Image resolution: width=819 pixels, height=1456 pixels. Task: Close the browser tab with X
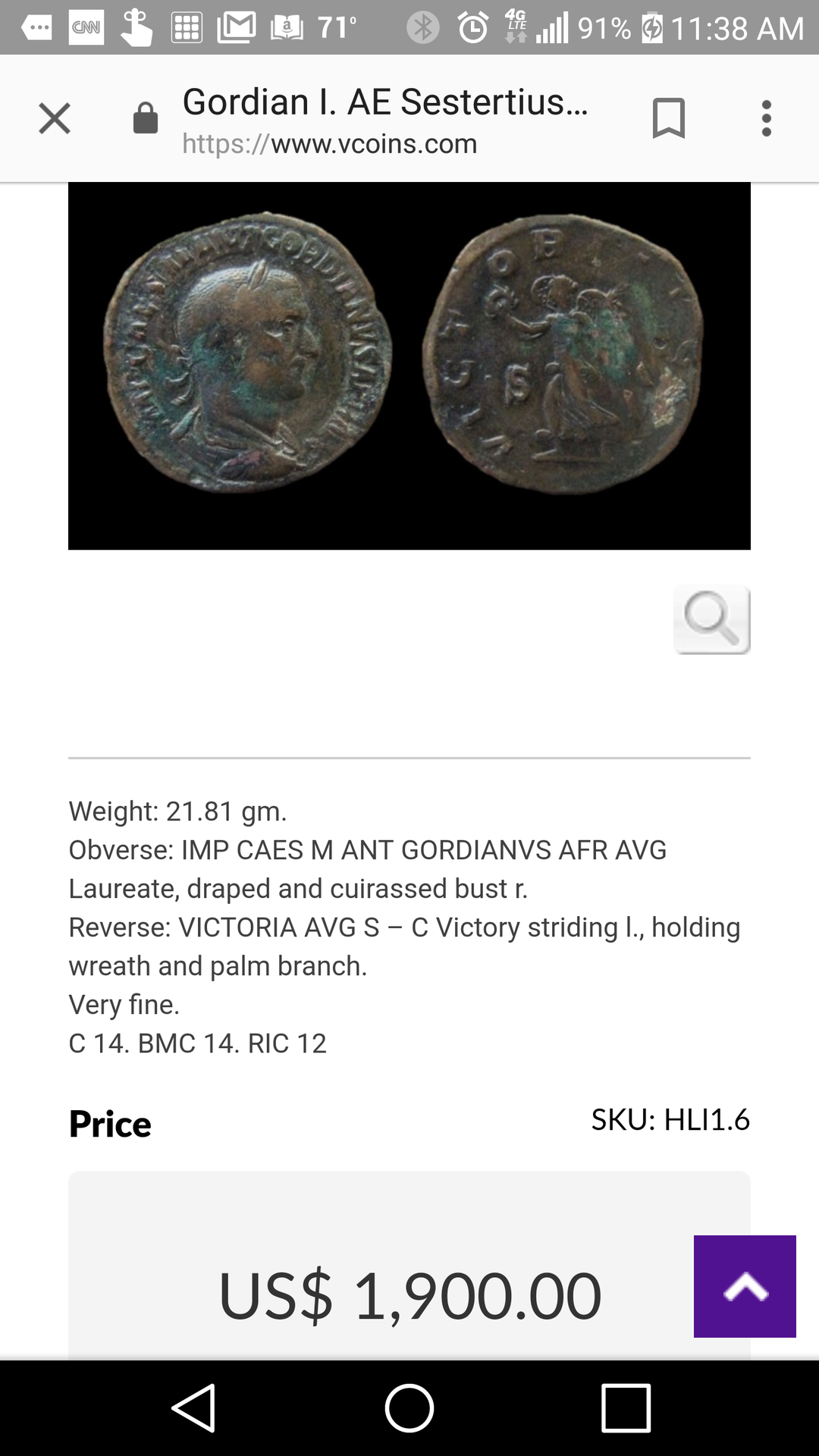(55, 119)
